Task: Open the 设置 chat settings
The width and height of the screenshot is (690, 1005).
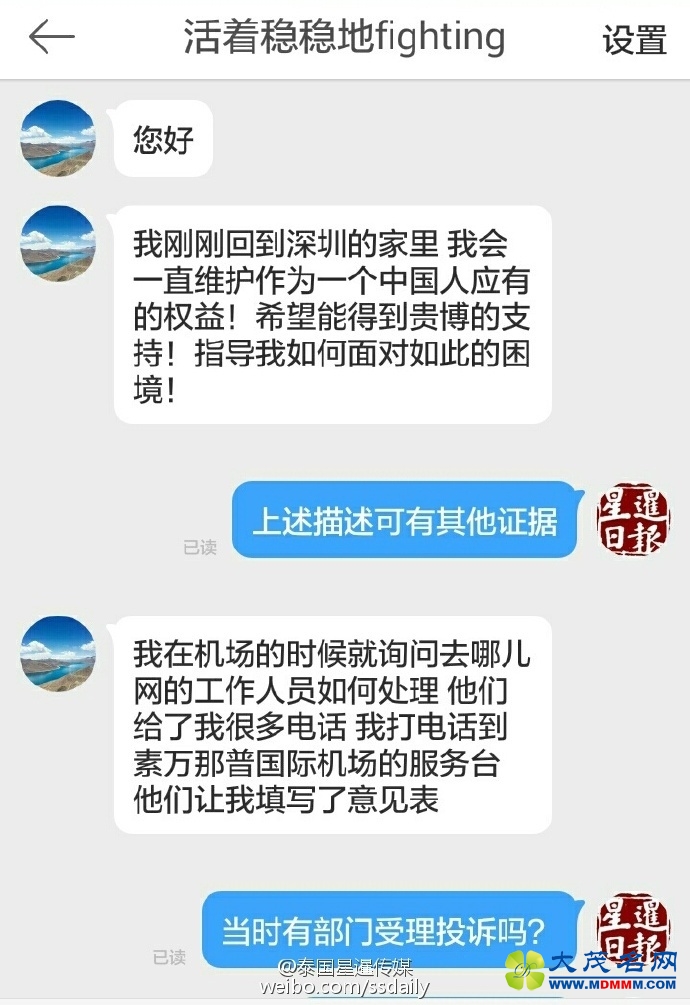Action: pos(634,40)
